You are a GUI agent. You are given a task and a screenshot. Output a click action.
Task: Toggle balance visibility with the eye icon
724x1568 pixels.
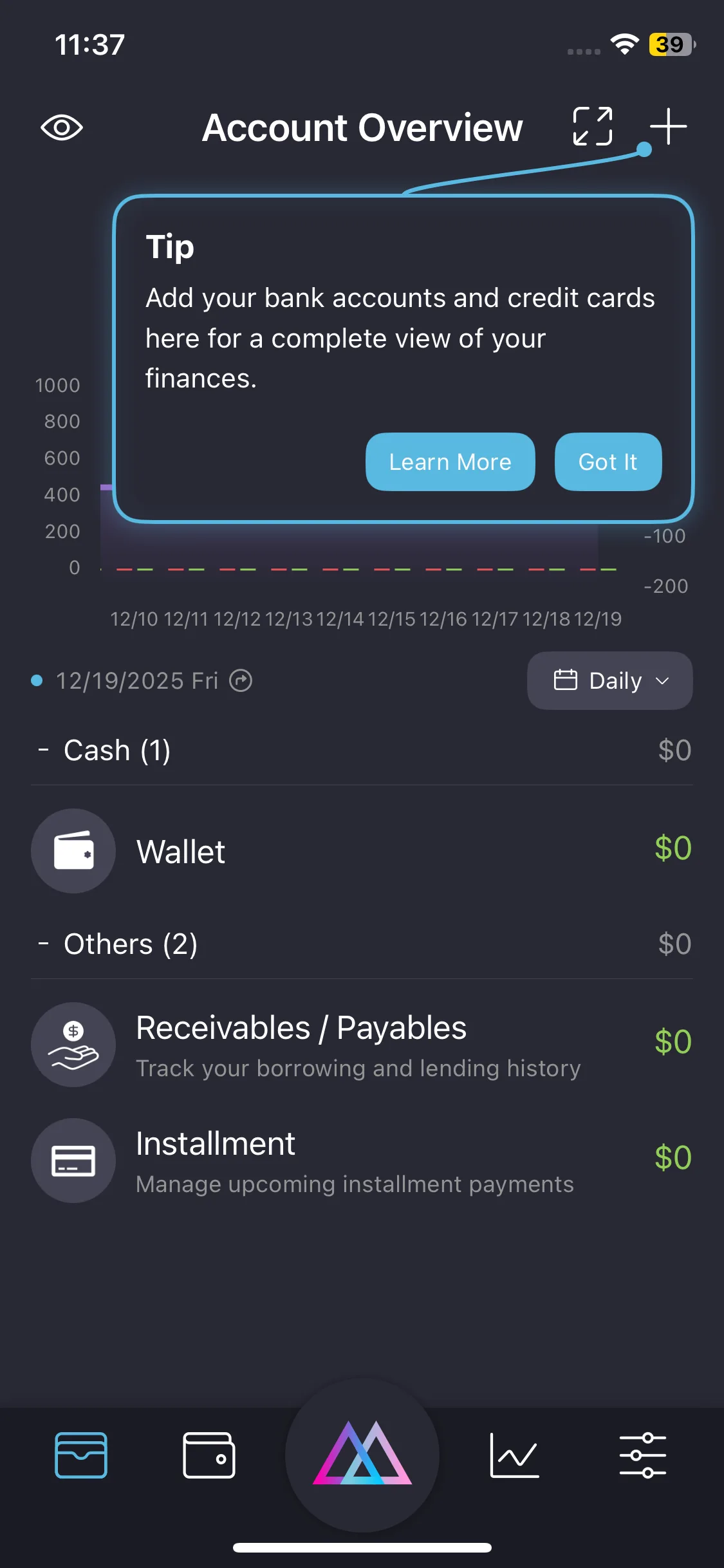pyautogui.click(x=62, y=127)
